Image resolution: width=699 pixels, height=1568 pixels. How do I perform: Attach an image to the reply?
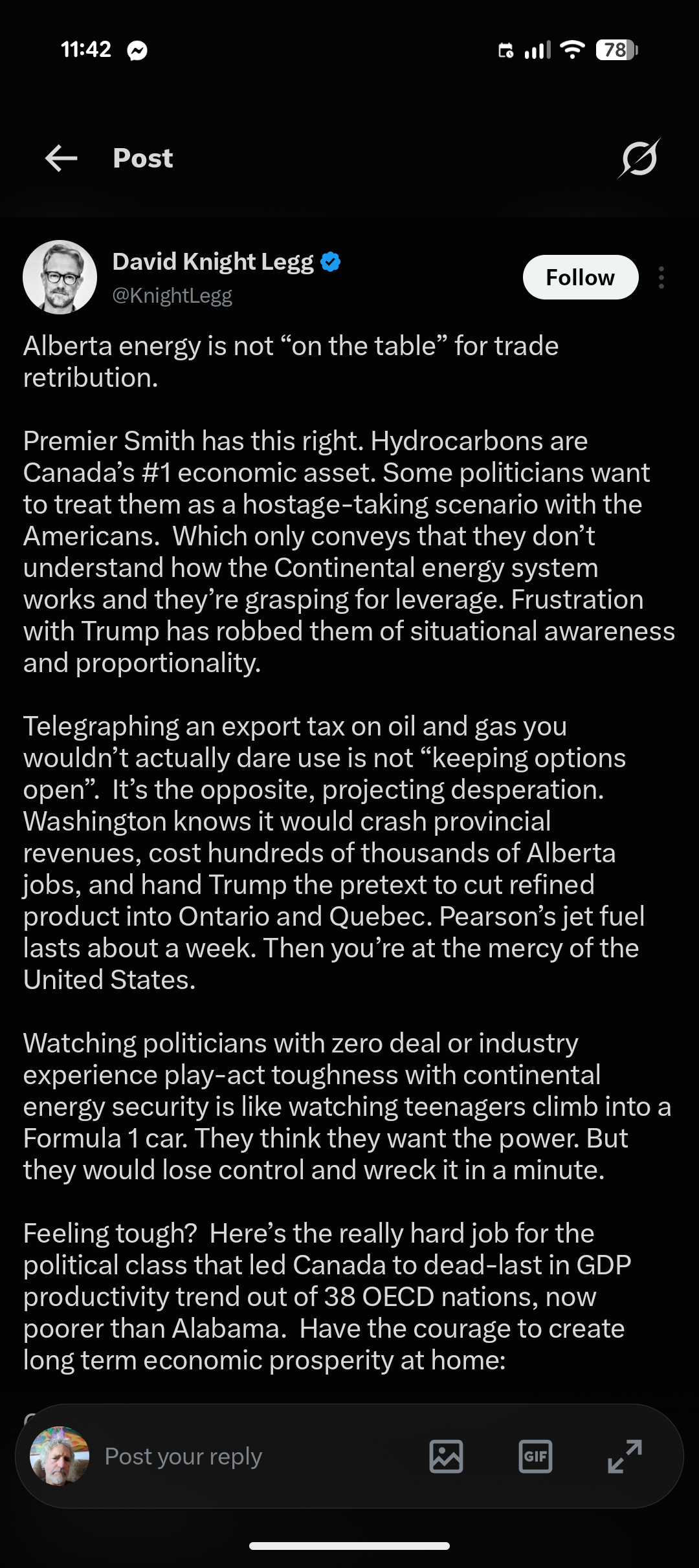pyautogui.click(x=446, y=1457)
